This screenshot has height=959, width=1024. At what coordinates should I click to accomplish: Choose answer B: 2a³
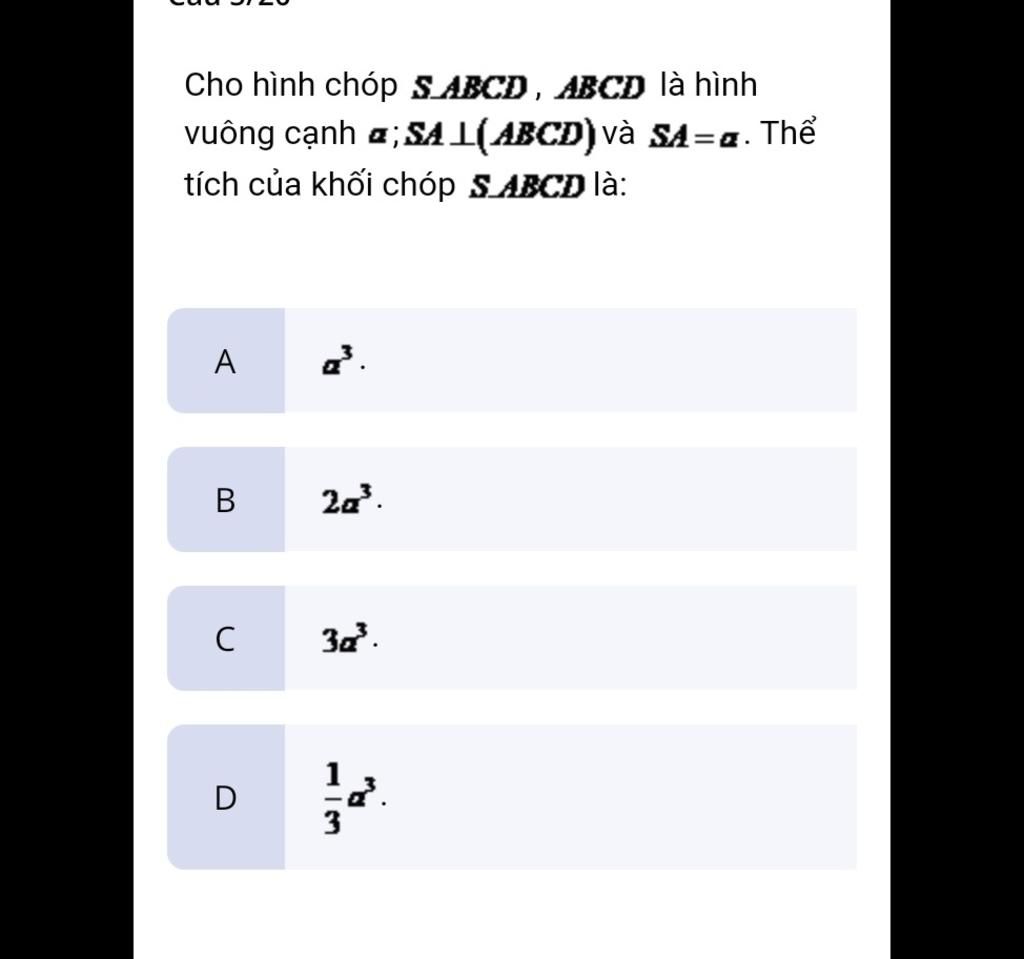510,500
